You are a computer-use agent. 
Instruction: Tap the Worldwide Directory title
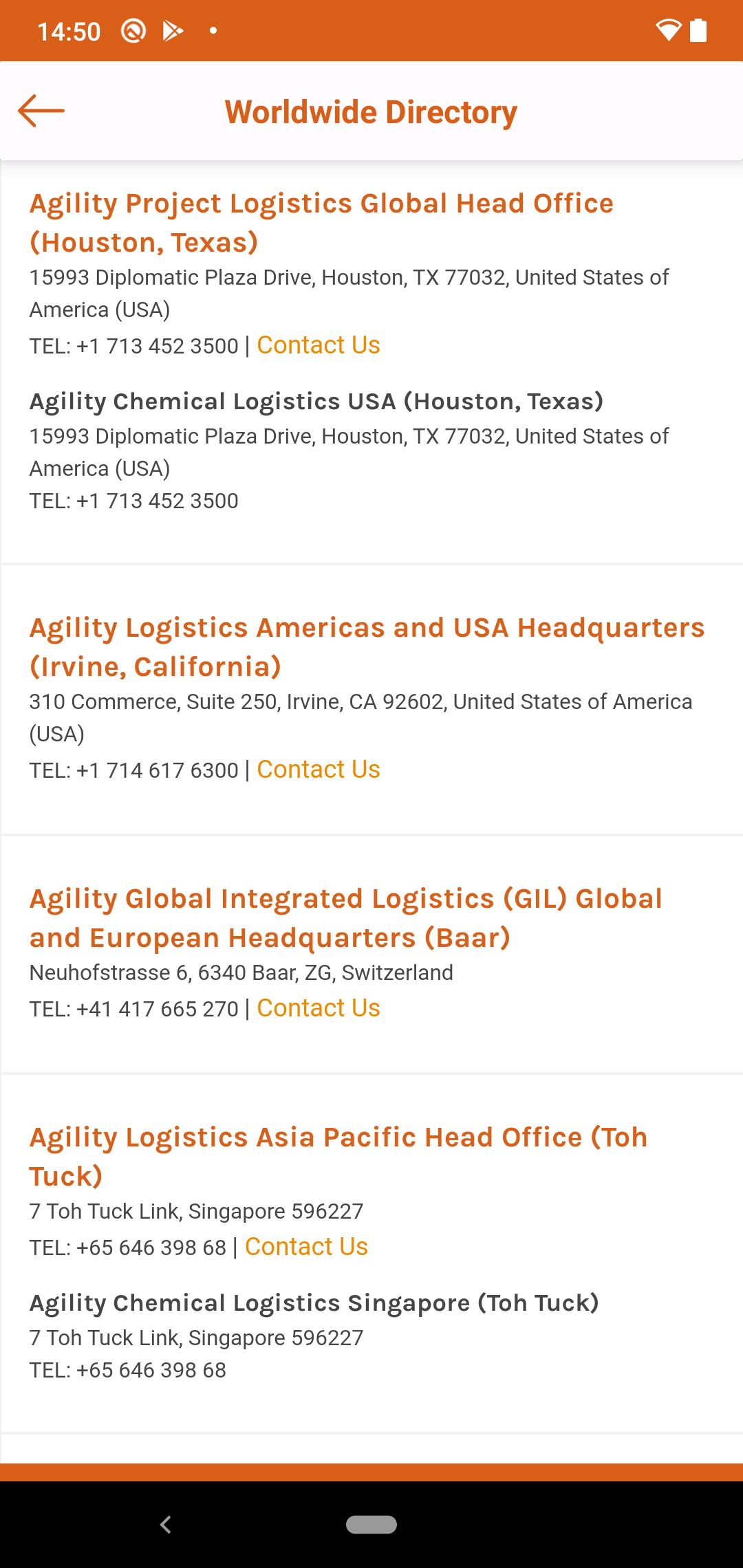tap(371, 111)
